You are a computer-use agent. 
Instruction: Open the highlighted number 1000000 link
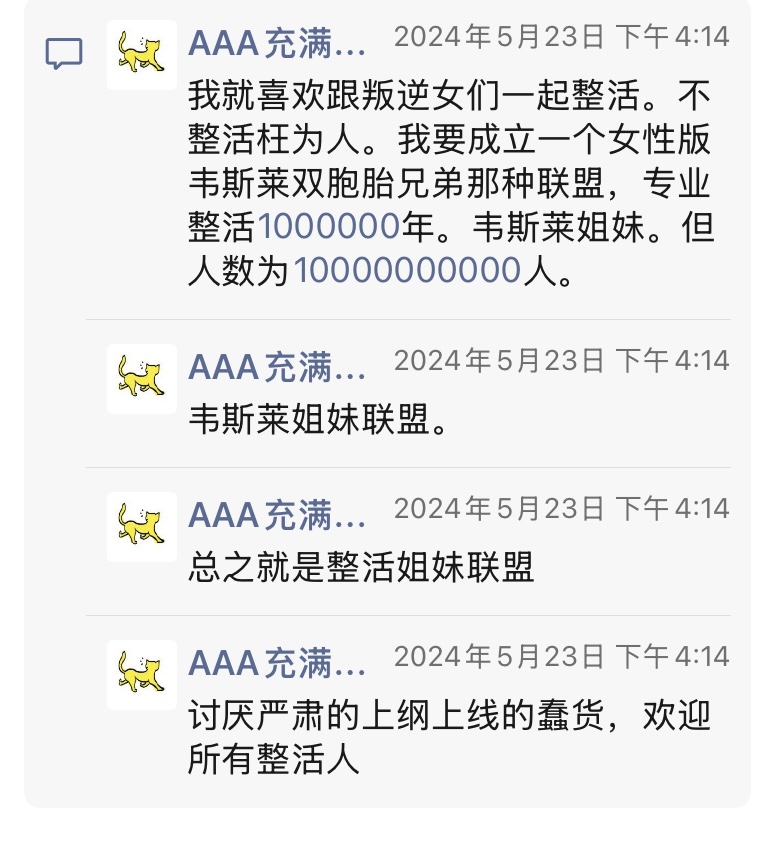pyautogui.click(x=329, y=227)
